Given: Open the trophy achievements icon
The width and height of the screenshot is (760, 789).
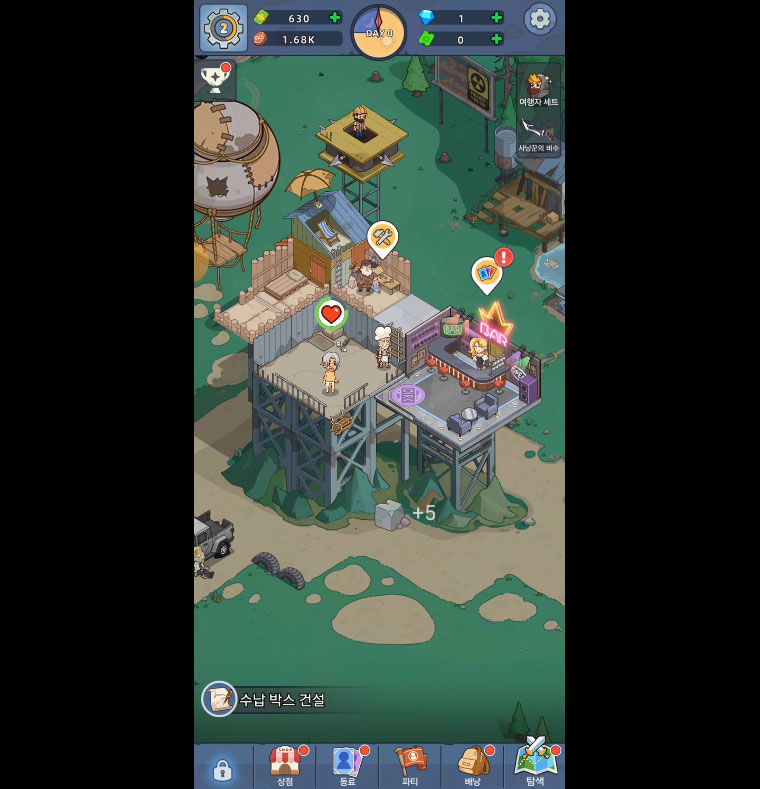Looking at the screenshot, I should click(213, 80).
